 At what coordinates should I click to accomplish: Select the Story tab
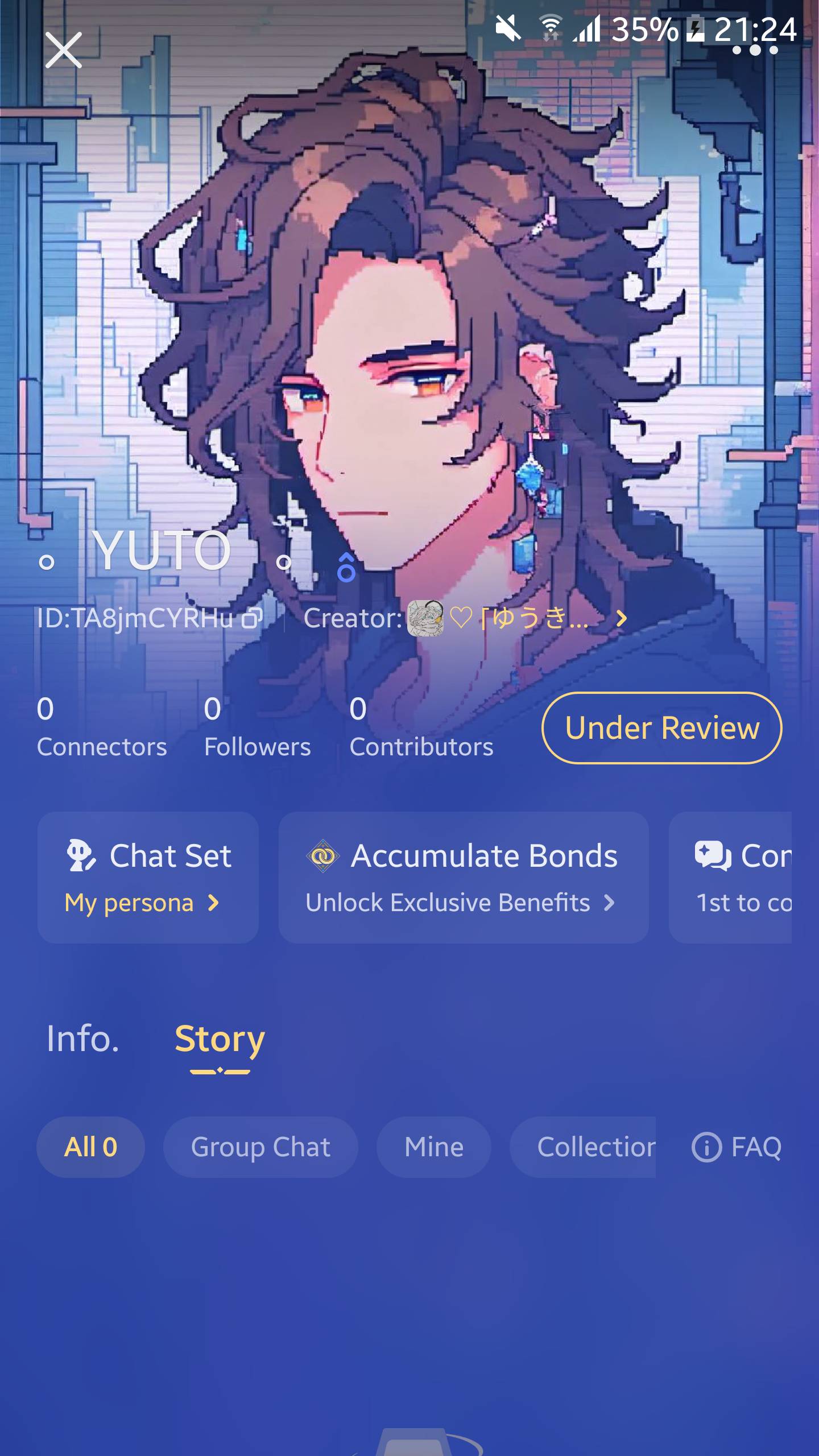220,1039
